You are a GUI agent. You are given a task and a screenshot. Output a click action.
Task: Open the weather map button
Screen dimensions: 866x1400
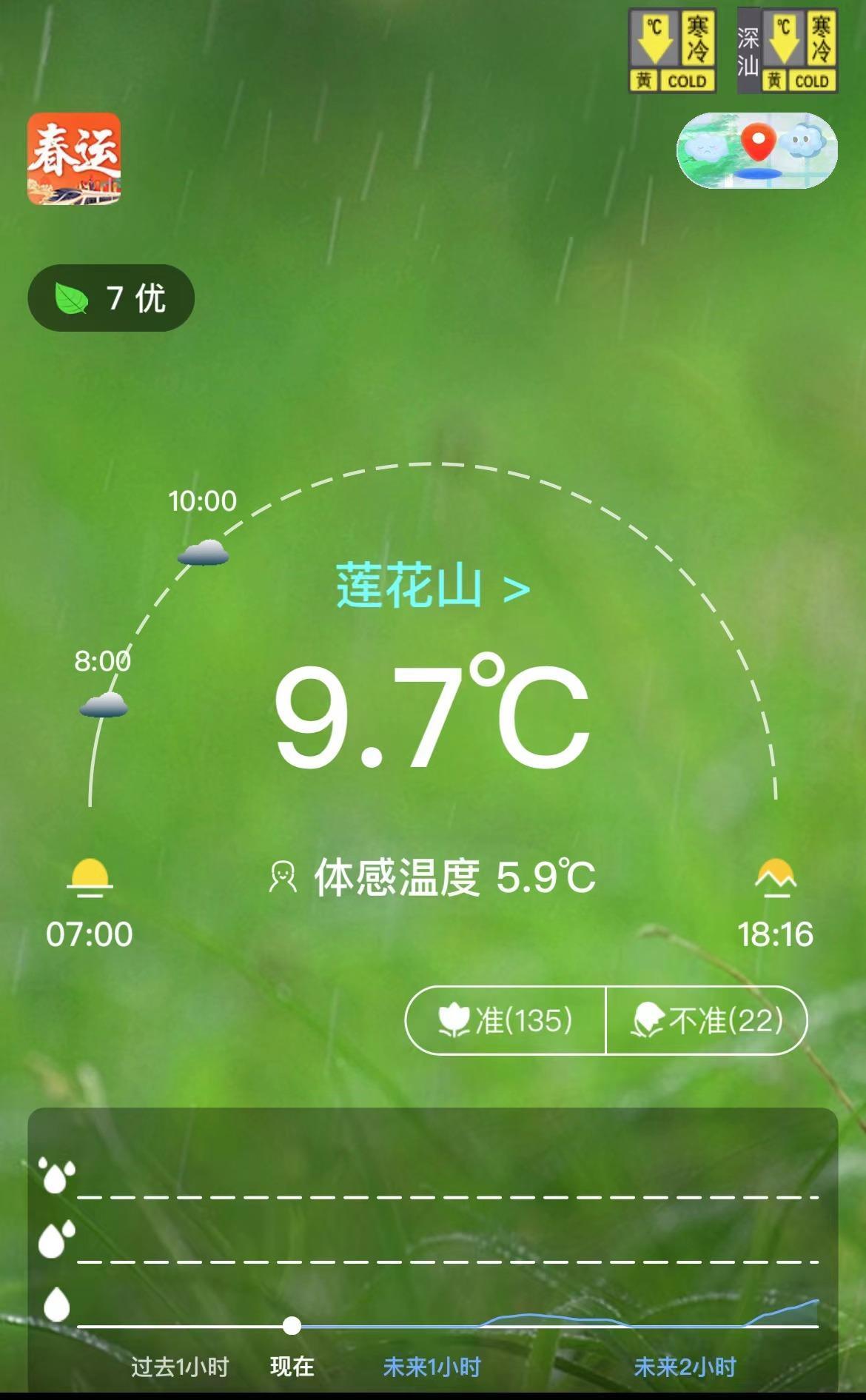tap(757, 150)
